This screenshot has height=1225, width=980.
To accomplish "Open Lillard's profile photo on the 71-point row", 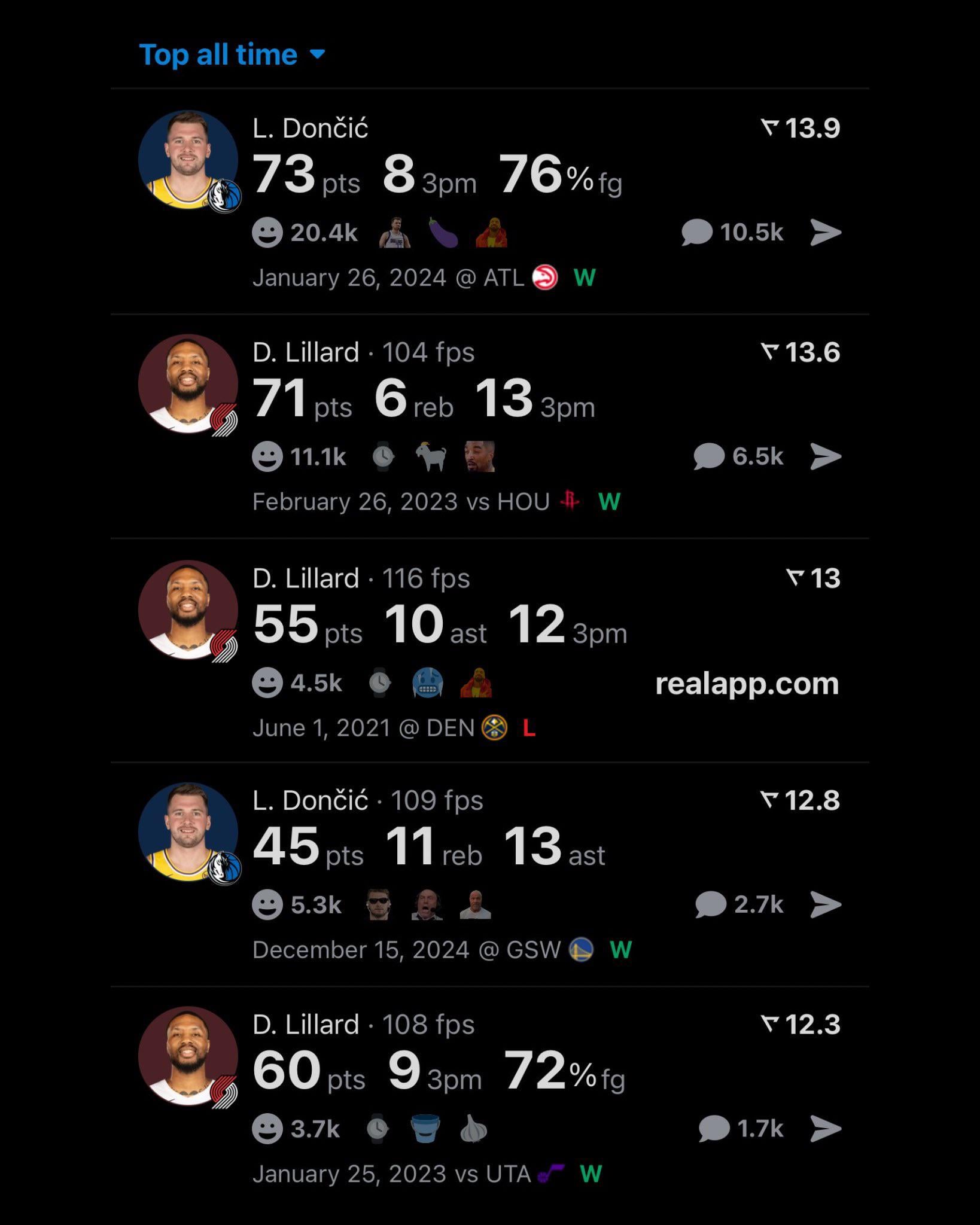I will pos(188,384).
